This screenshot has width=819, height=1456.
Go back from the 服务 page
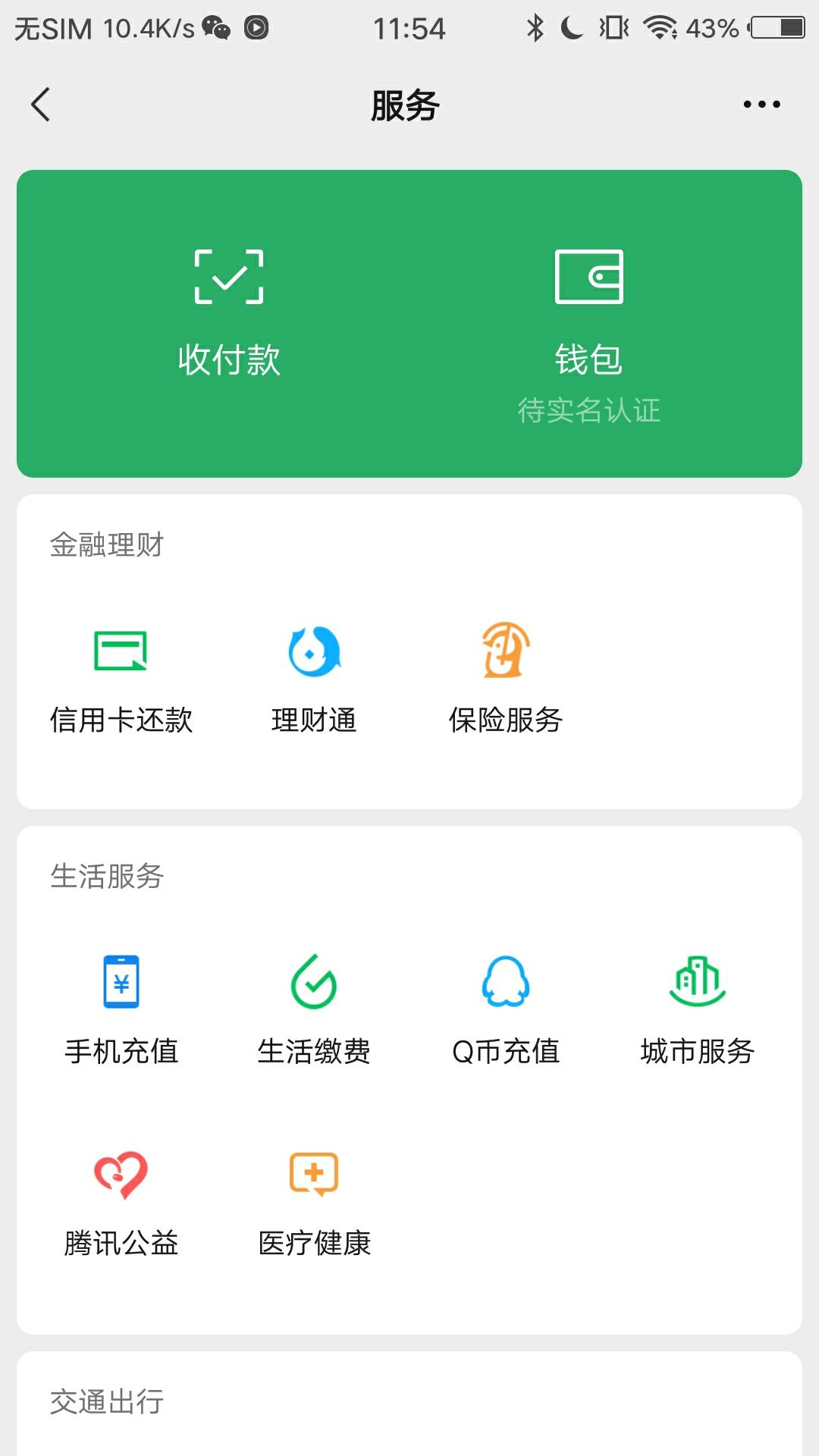(x=41, y=105)
